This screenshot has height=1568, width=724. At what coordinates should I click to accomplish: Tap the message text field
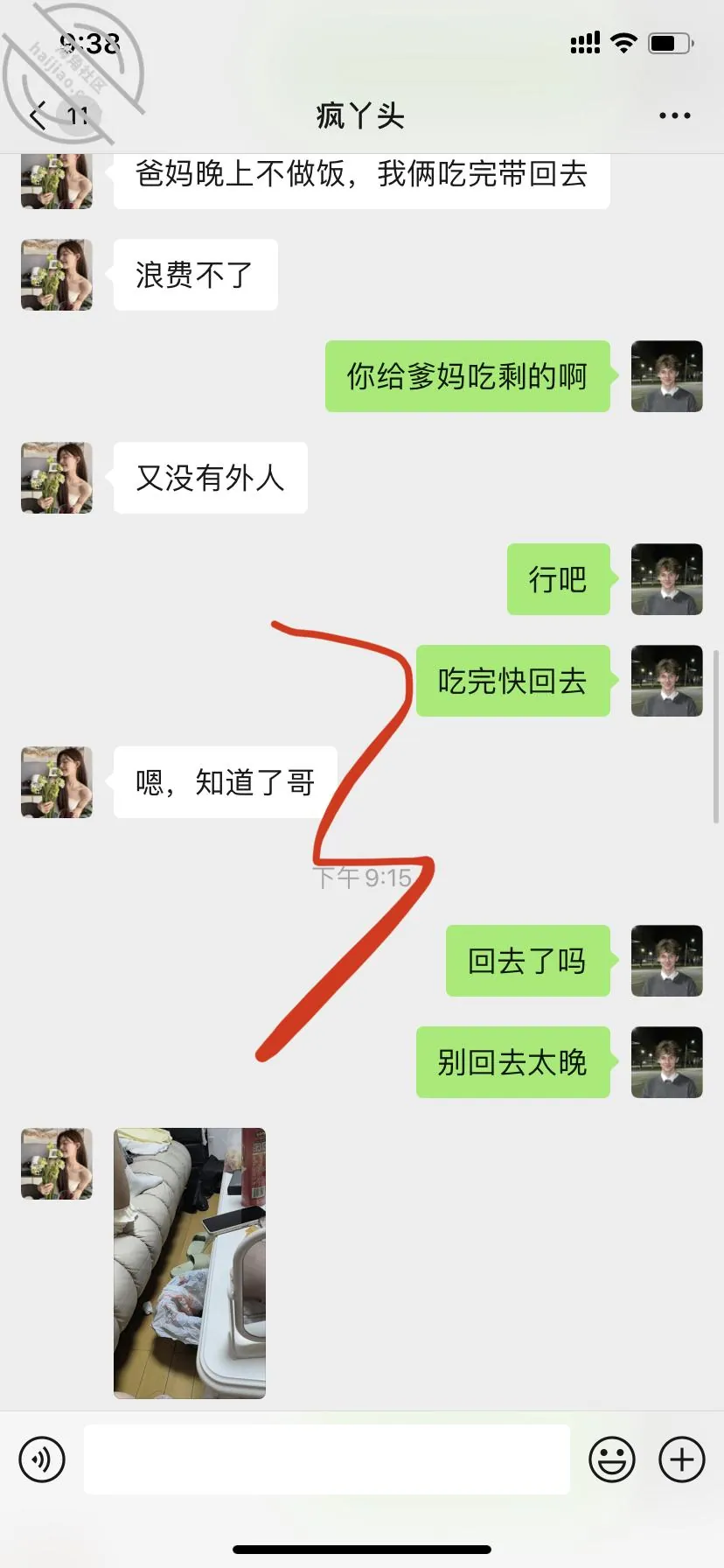[x=327, y=1459]
